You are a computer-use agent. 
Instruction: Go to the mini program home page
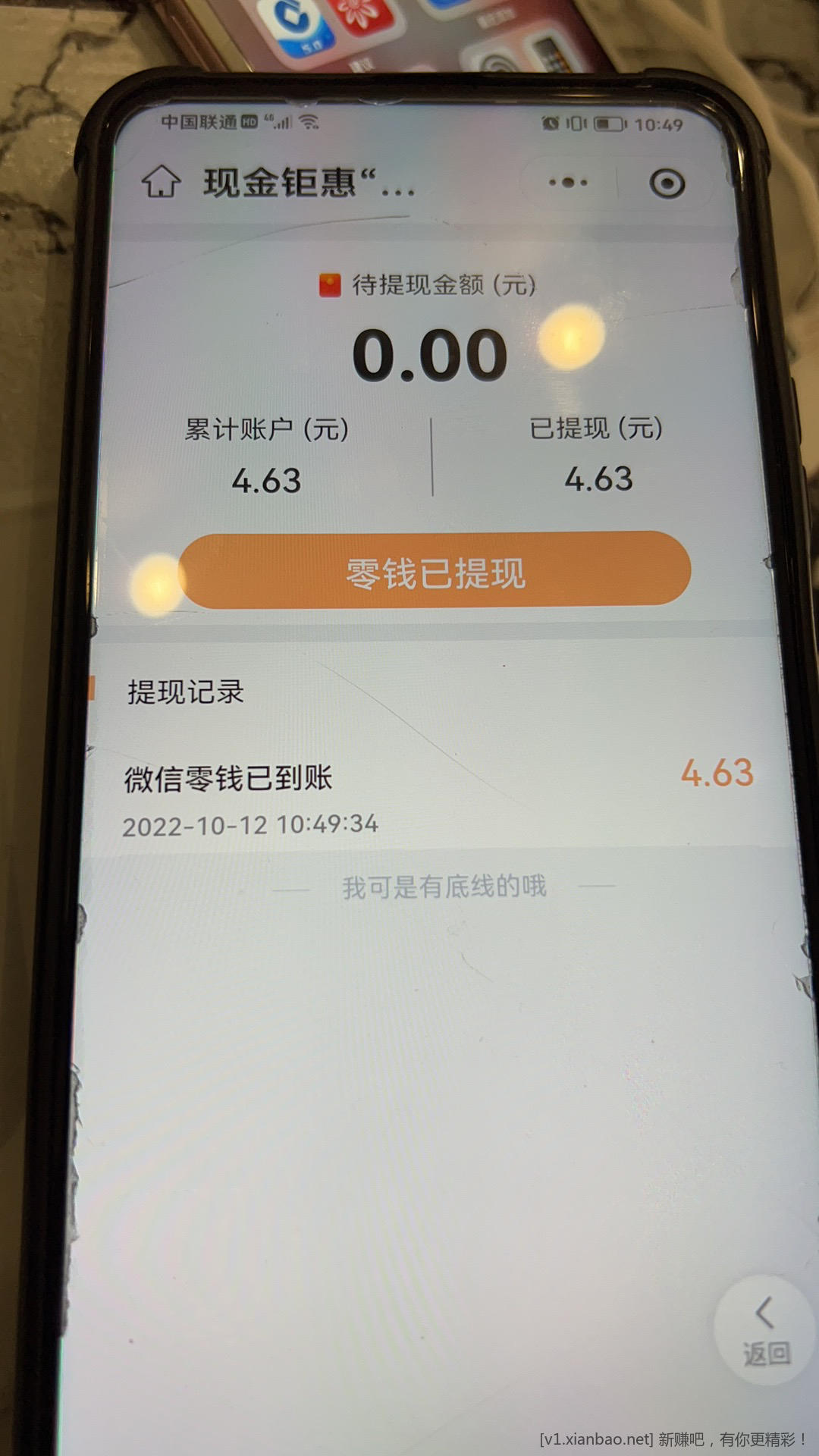[161, 182]
